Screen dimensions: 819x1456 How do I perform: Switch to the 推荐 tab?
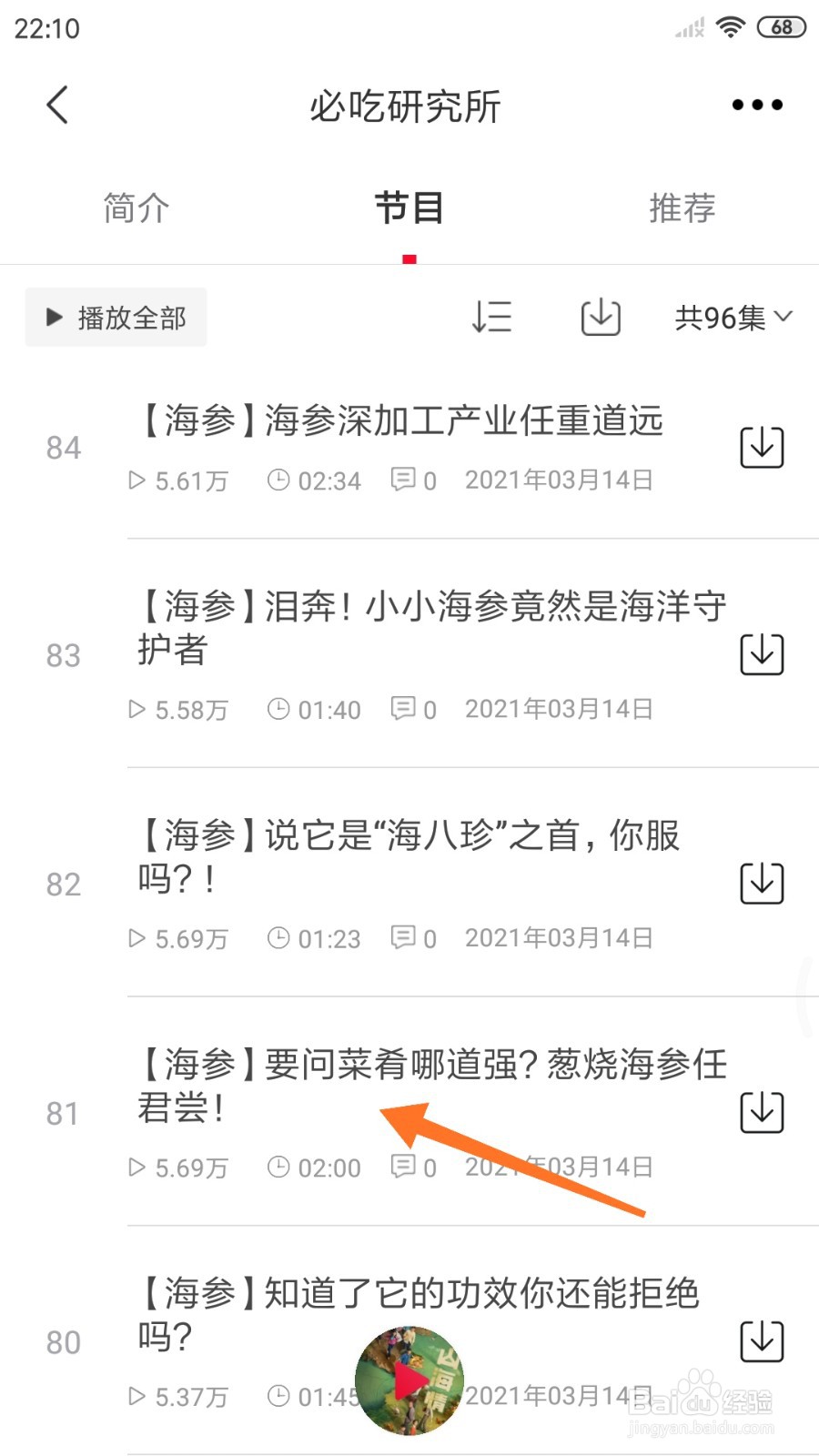click(682, 208)
